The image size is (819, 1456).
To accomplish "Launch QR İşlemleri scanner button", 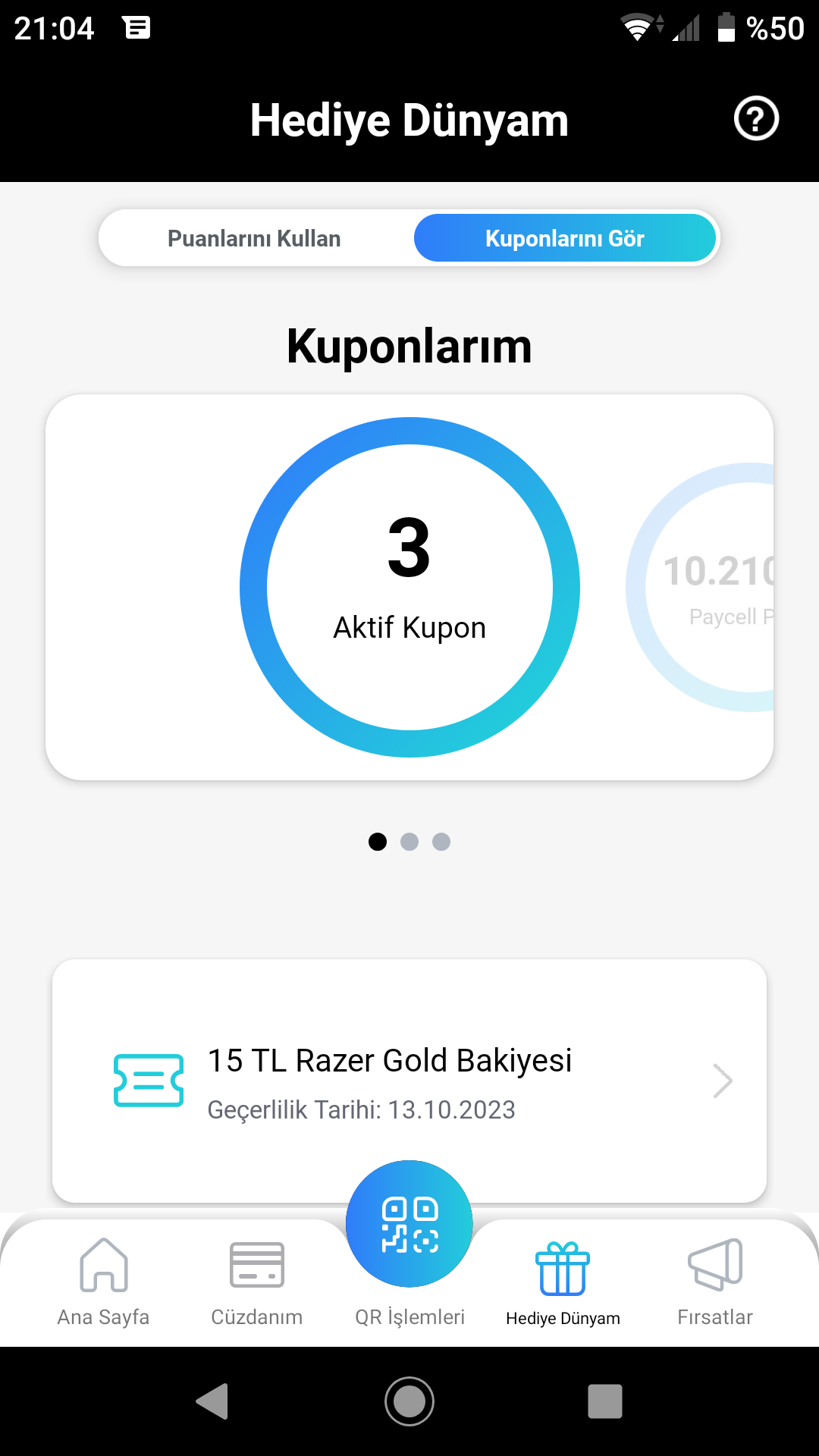I will coord(409,1224).
